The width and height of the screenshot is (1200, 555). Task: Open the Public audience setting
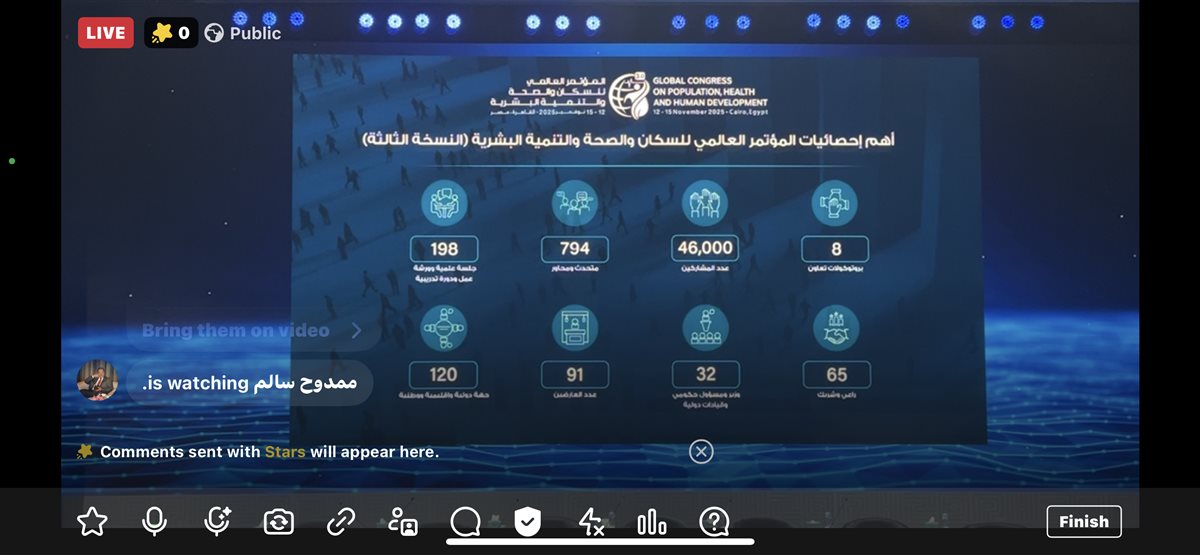pyautogui.click(x=243, y=33)
